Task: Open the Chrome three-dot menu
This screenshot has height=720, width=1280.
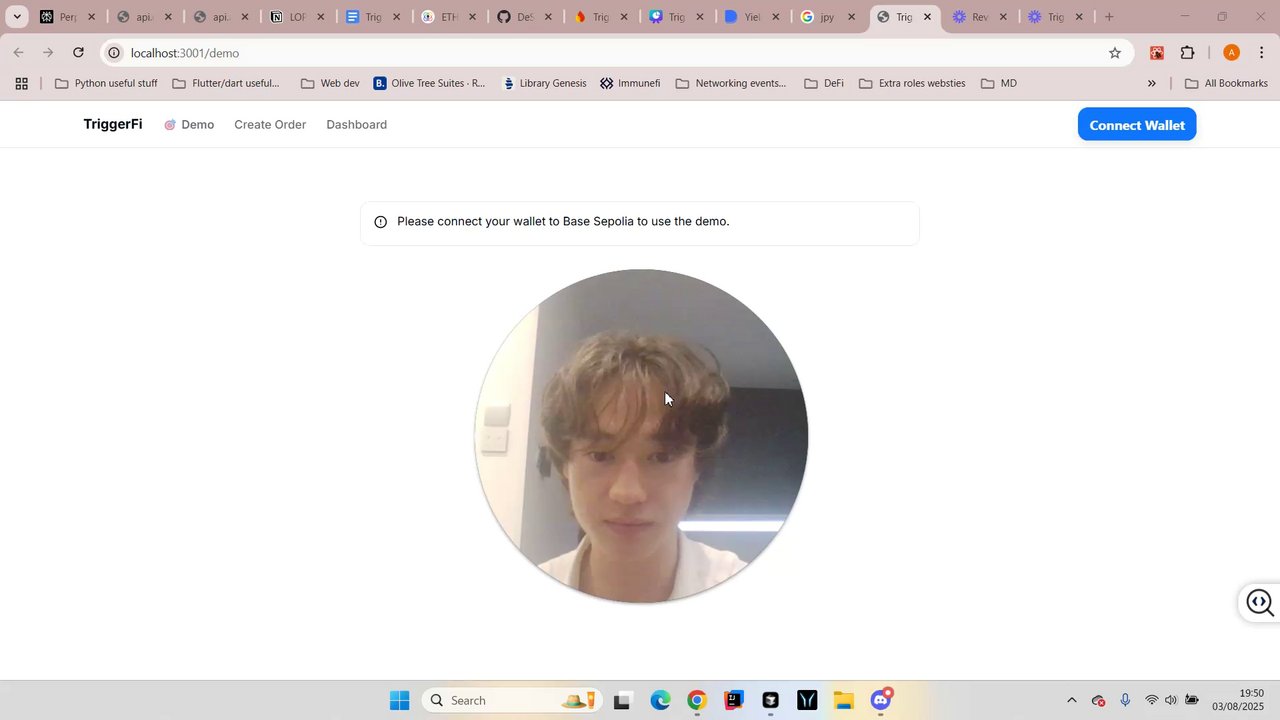Action: coord(1261,53)
